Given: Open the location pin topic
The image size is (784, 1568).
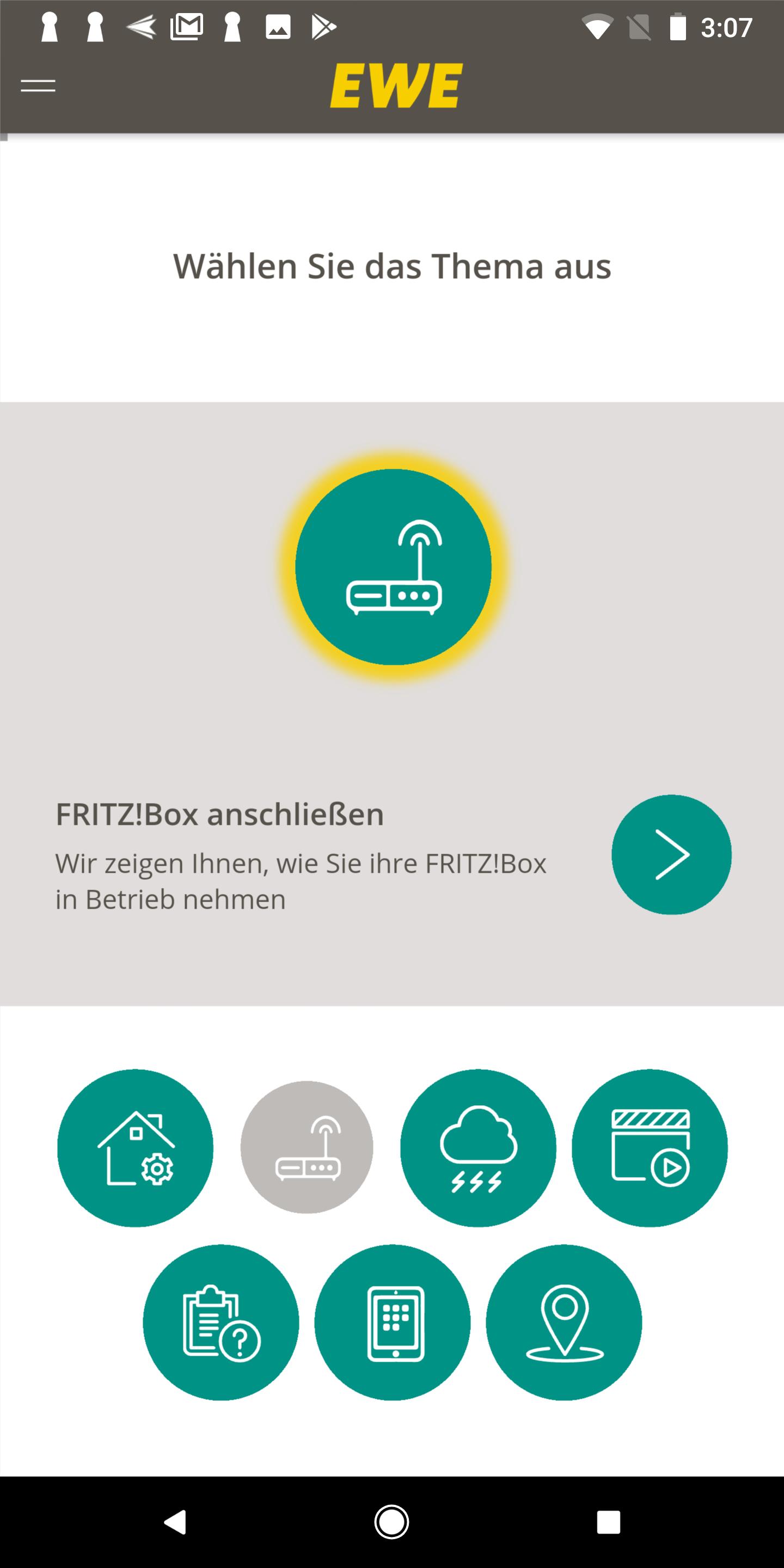Looking at the screenshot, I should [563, 1322].
